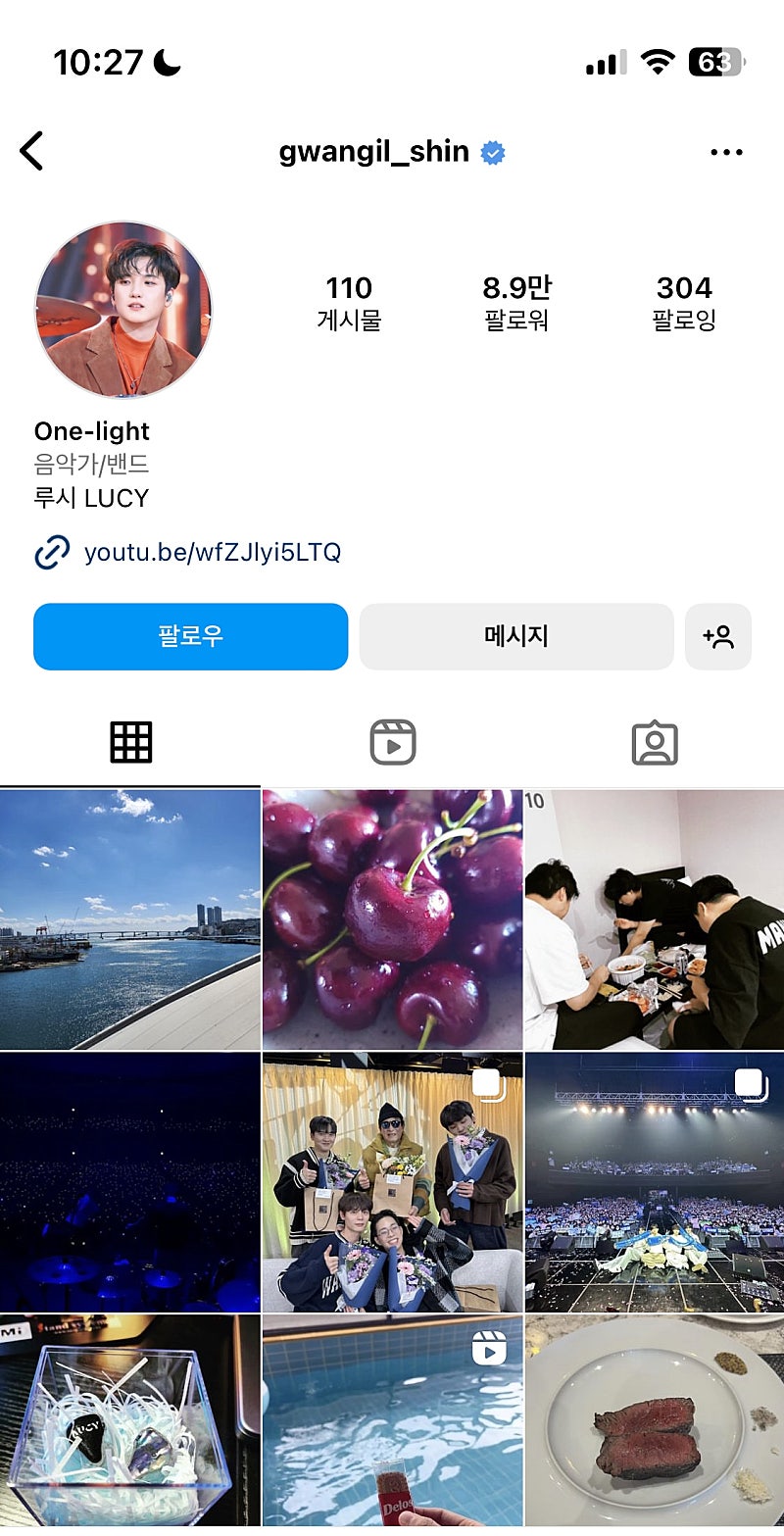View the gwangil_shin profile picture
The image size is (784, 1536).
tap(123, 310)
